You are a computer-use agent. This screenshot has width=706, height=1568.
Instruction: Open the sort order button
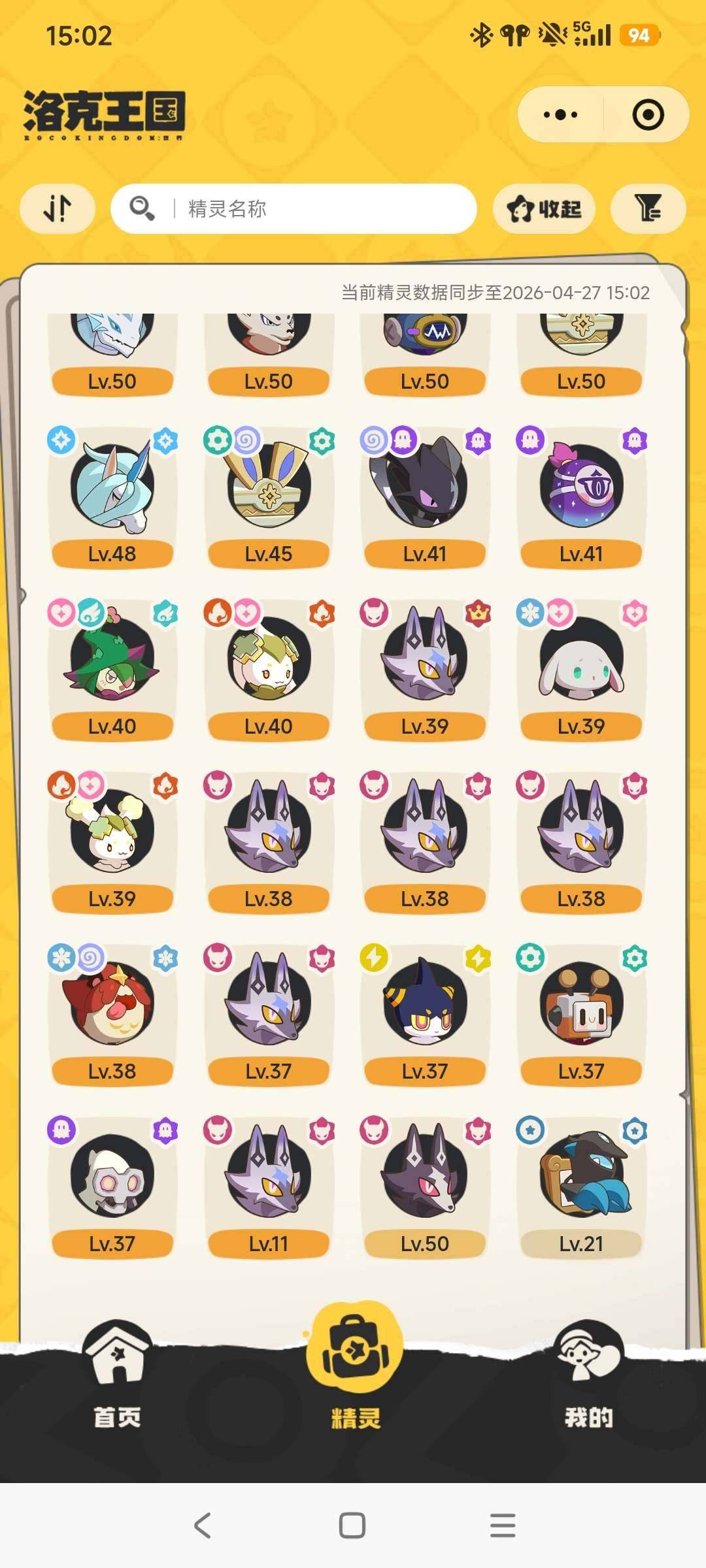pos(58,208)
